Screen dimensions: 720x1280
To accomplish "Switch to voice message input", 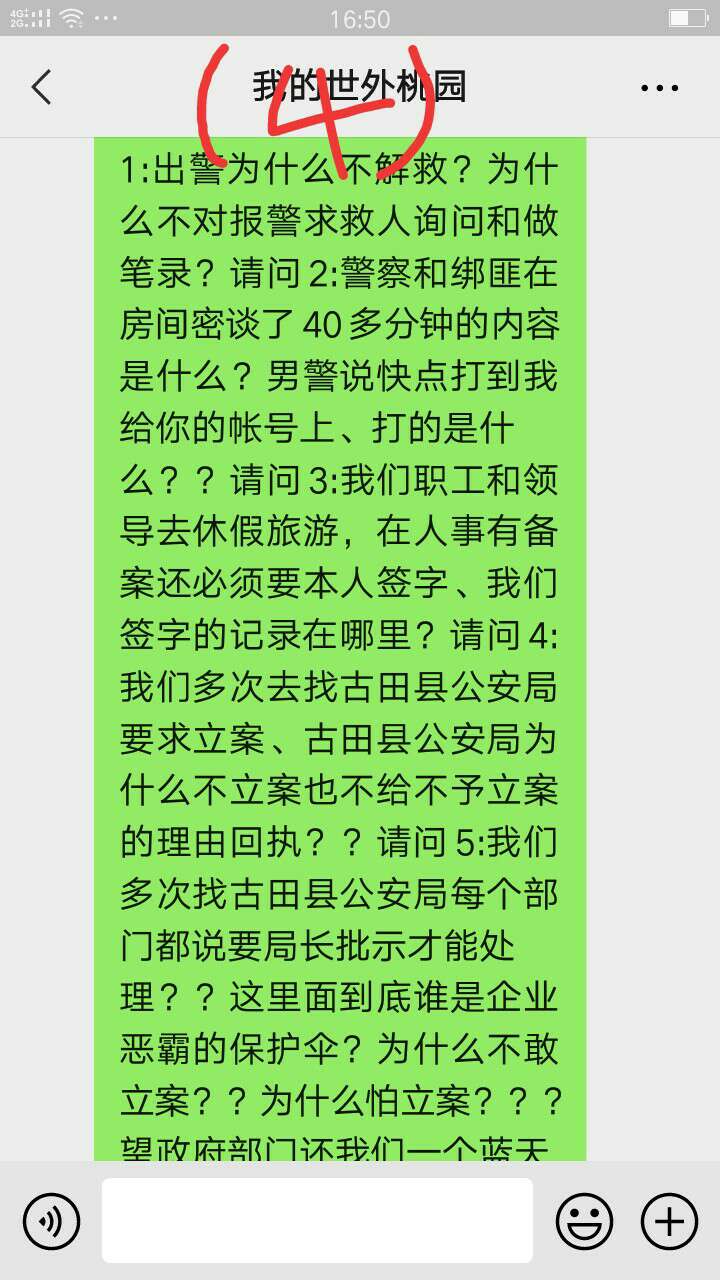I will pyautogui.click(x=51, y=1221).
